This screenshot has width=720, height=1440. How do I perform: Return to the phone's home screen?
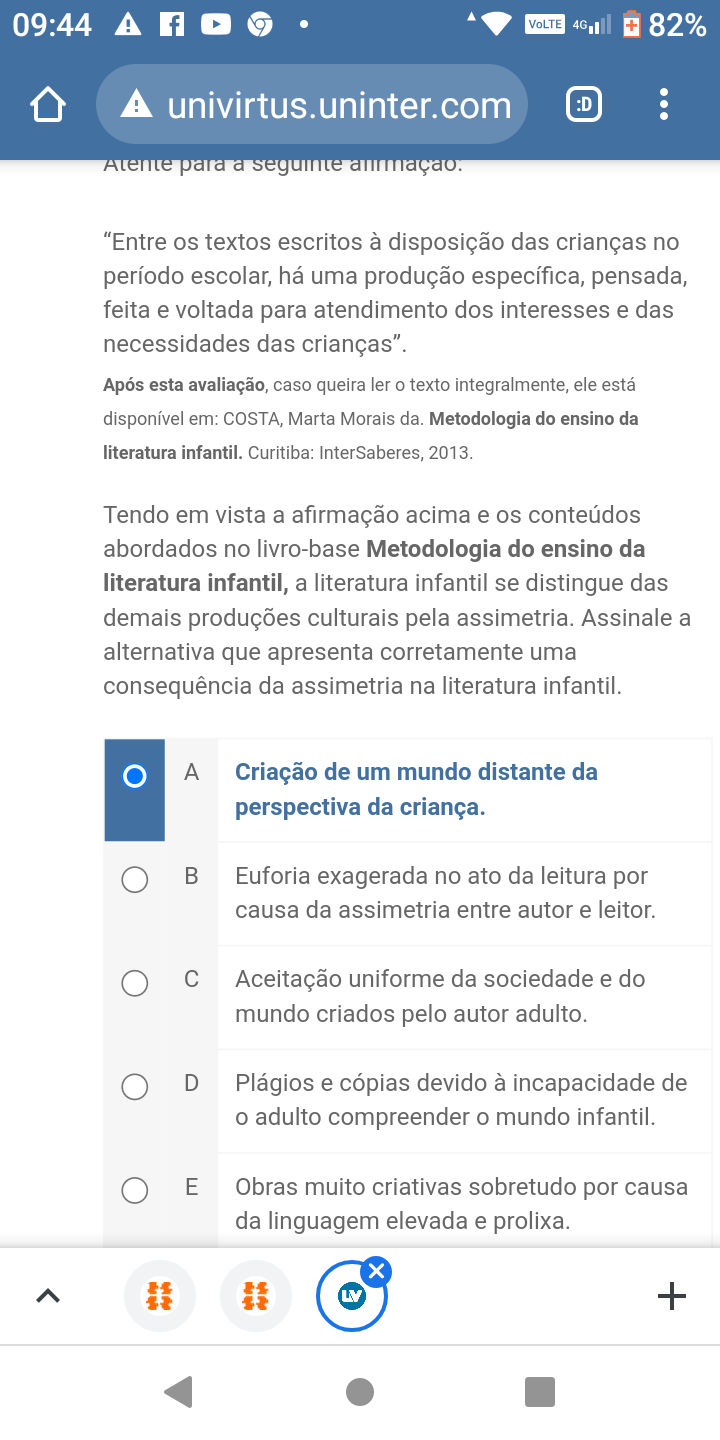coord(360,1392)
